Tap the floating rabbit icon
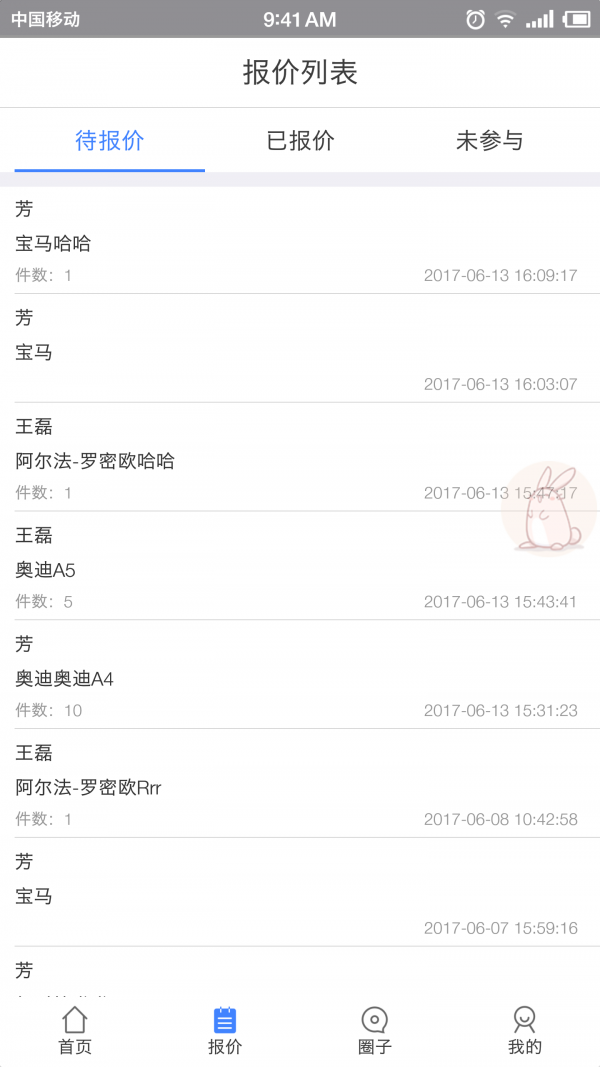Image resolution: width=600 pixels, height=1067 pixels. [x=549, y=509]
